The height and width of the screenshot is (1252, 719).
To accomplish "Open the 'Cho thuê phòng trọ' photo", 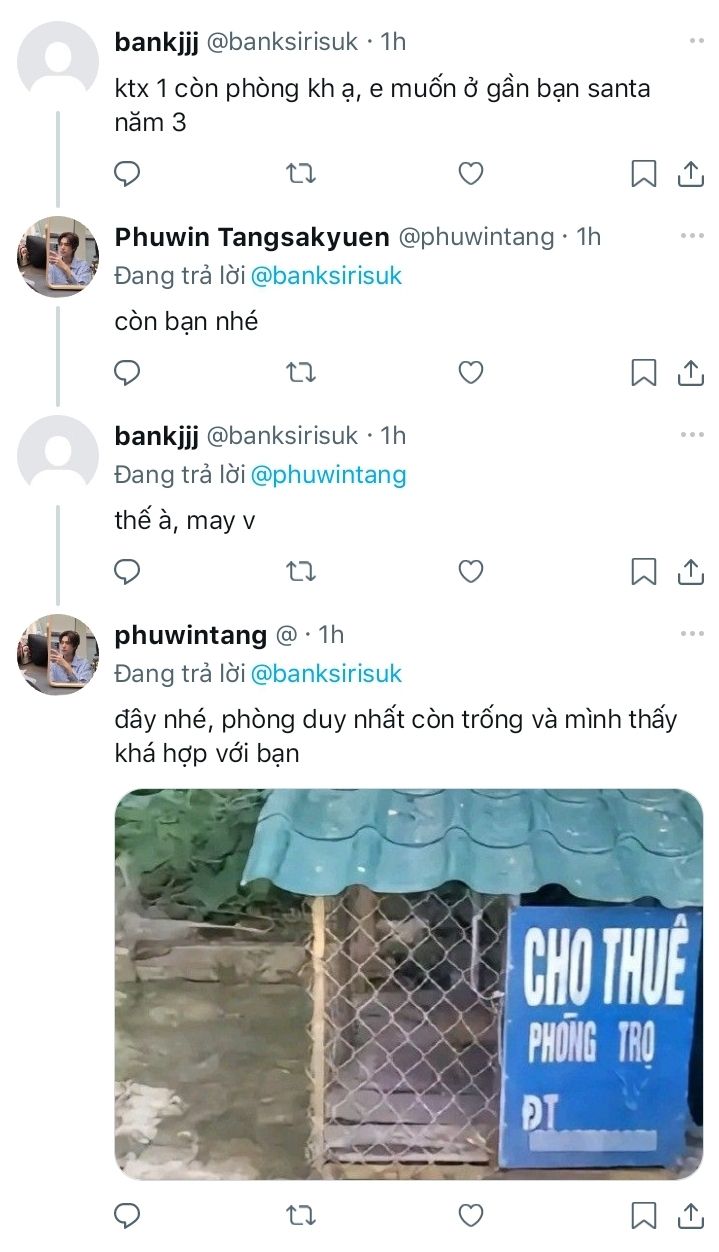I will pyautogui.click(x=409, y=984).
